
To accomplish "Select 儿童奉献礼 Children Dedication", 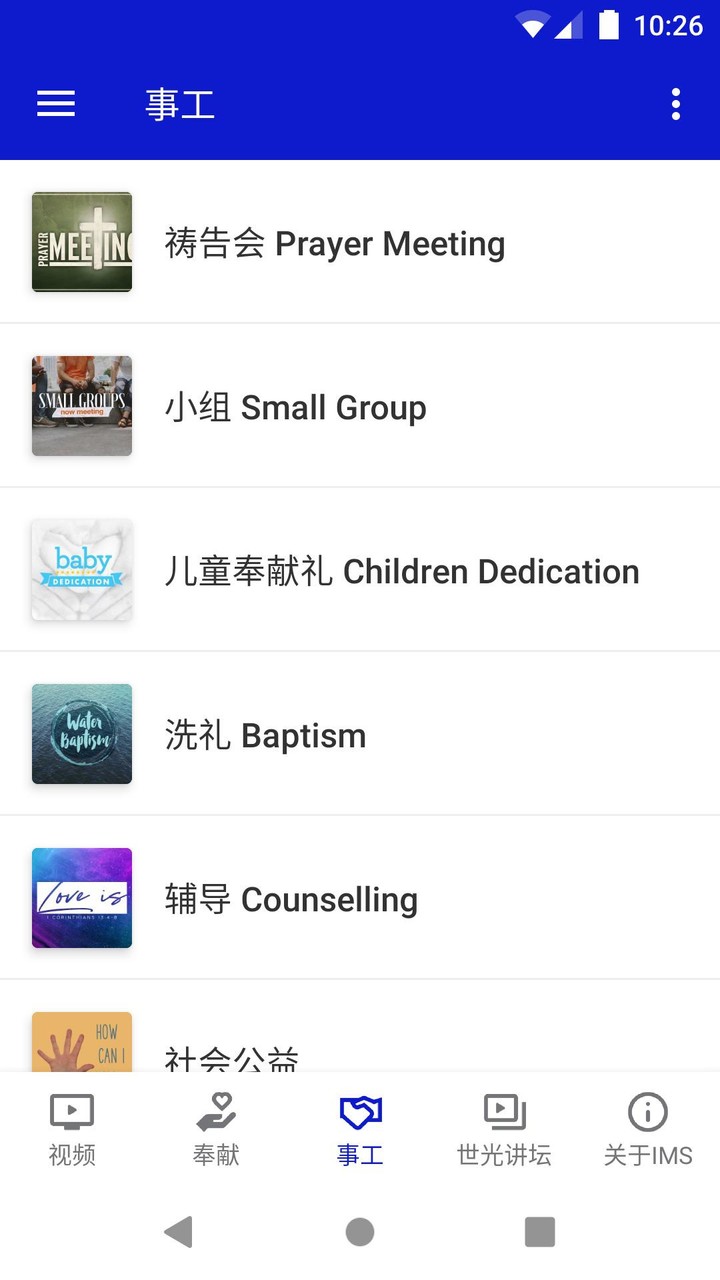I will point(401,571).
